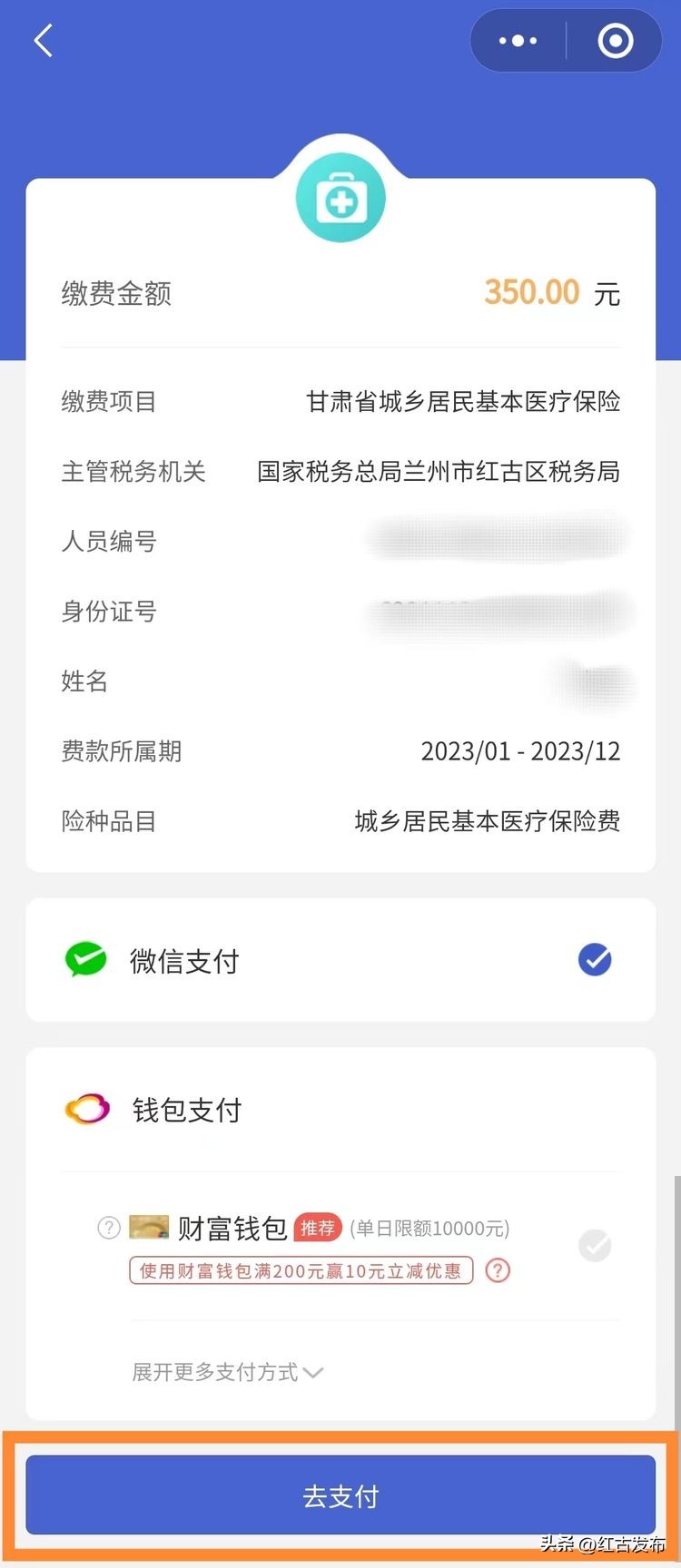Enable the 财富钱包 payment option checkmark
Viewport: 681px width, 1568px height.
coord(594,1245)
